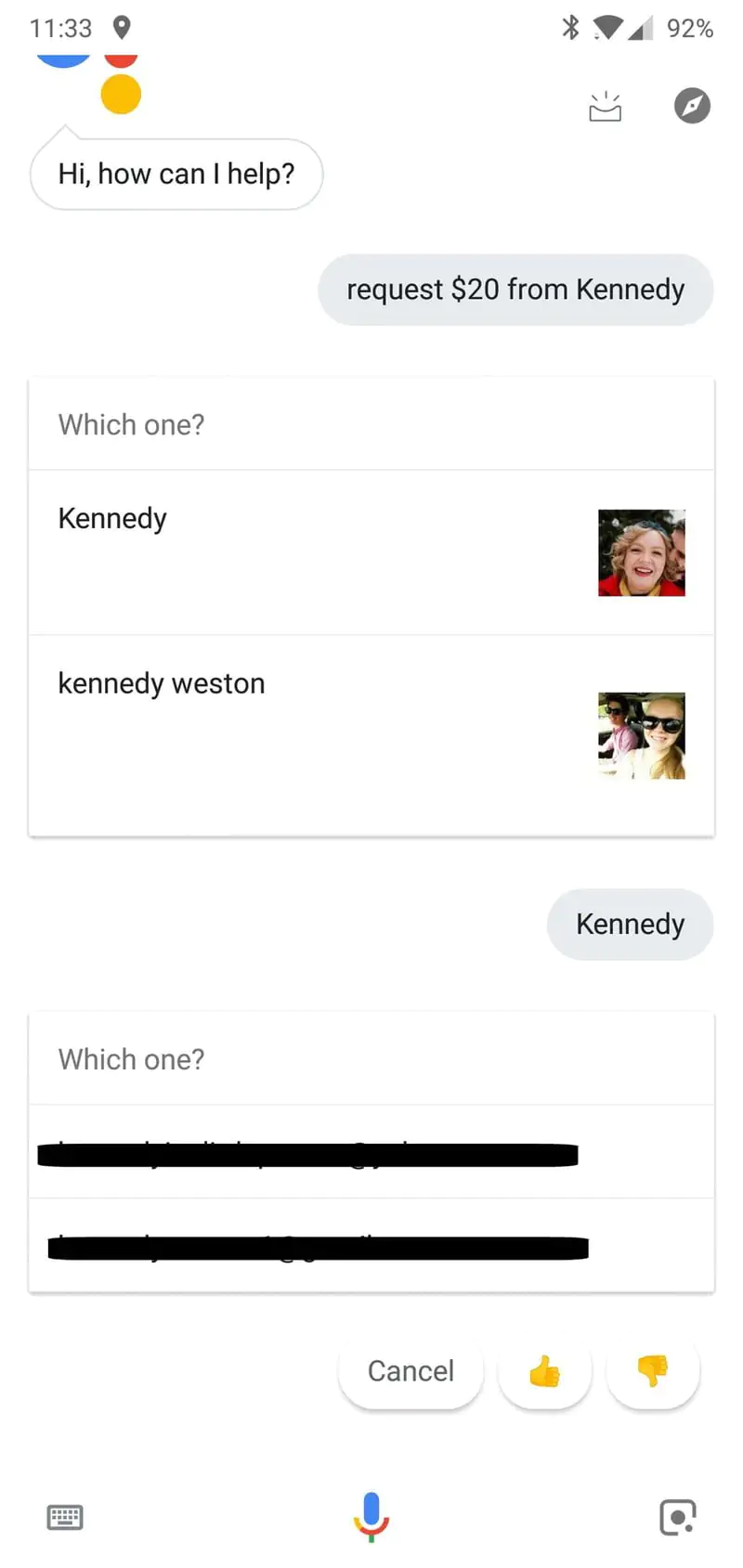Give thumbs down feedback

click(x=653, y=1371)
